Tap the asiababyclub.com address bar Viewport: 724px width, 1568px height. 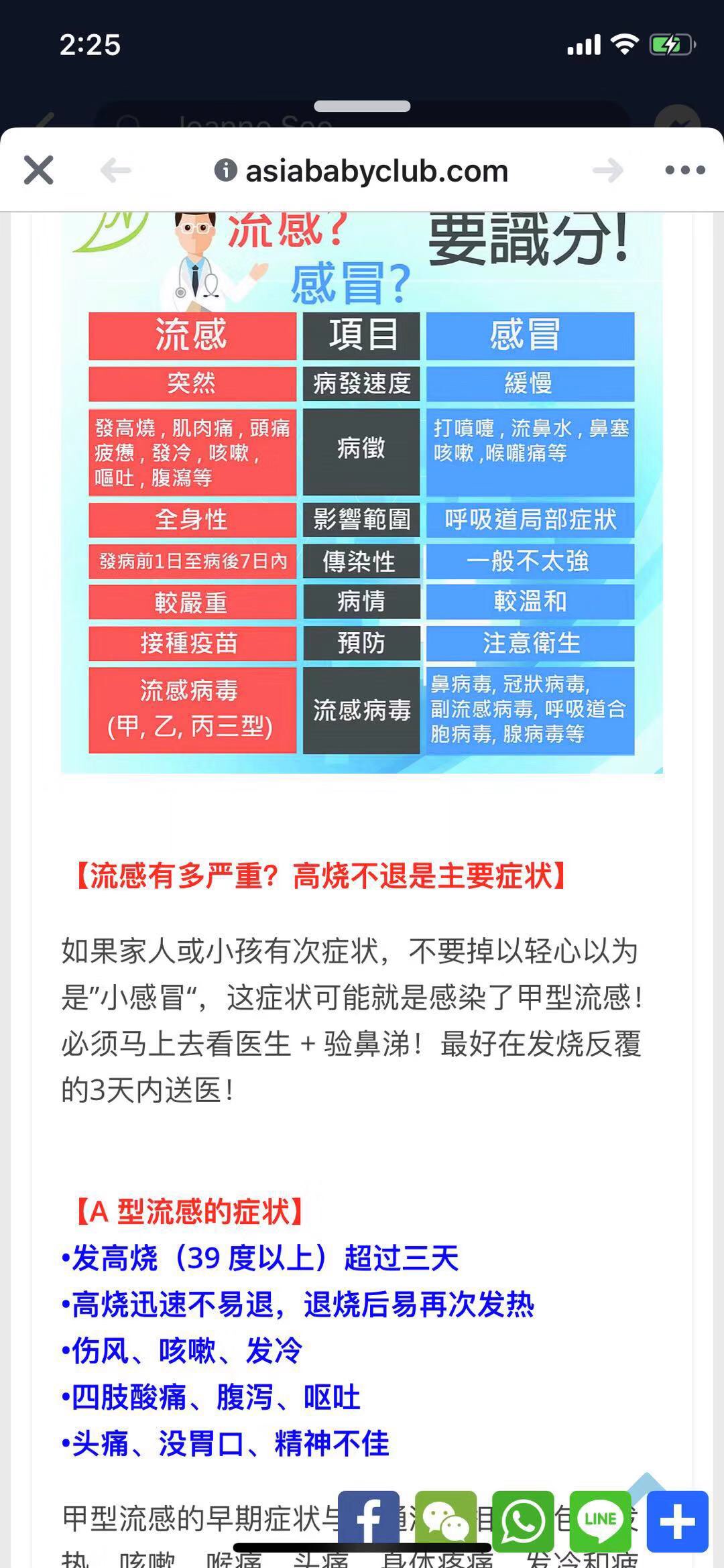(377, 171)
